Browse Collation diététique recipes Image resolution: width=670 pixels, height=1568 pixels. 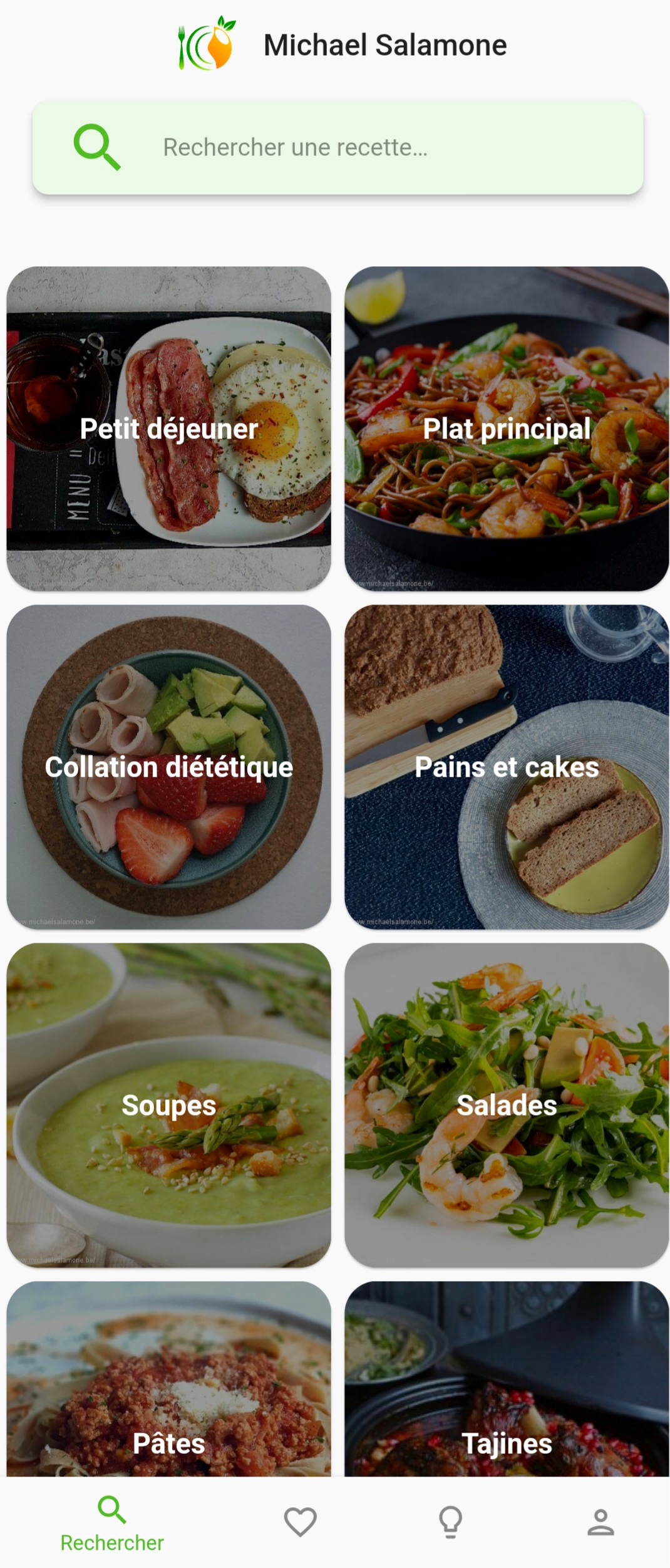169,767
